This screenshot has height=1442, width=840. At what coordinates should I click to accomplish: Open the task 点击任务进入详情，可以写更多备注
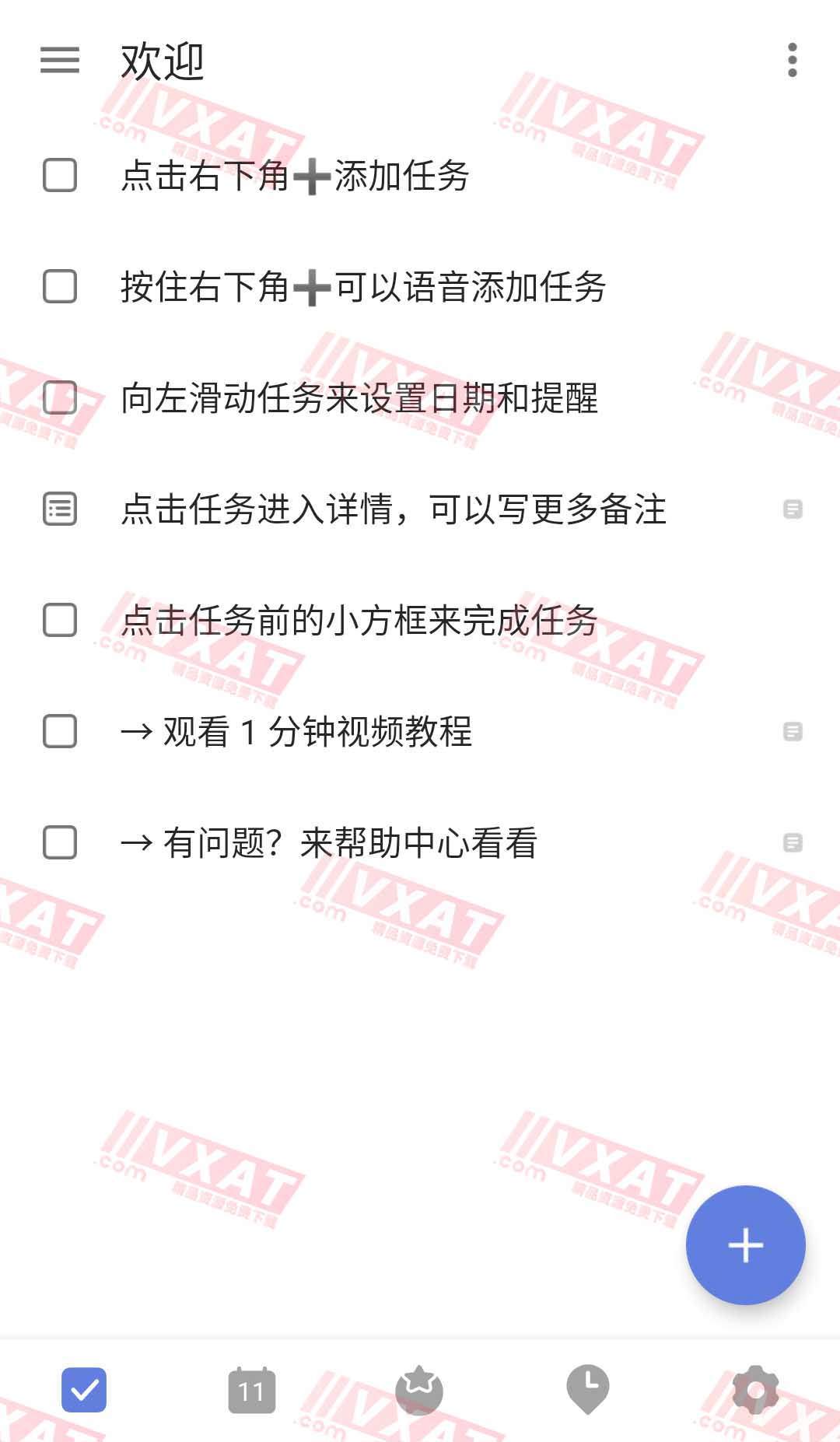tap(389, 509)
